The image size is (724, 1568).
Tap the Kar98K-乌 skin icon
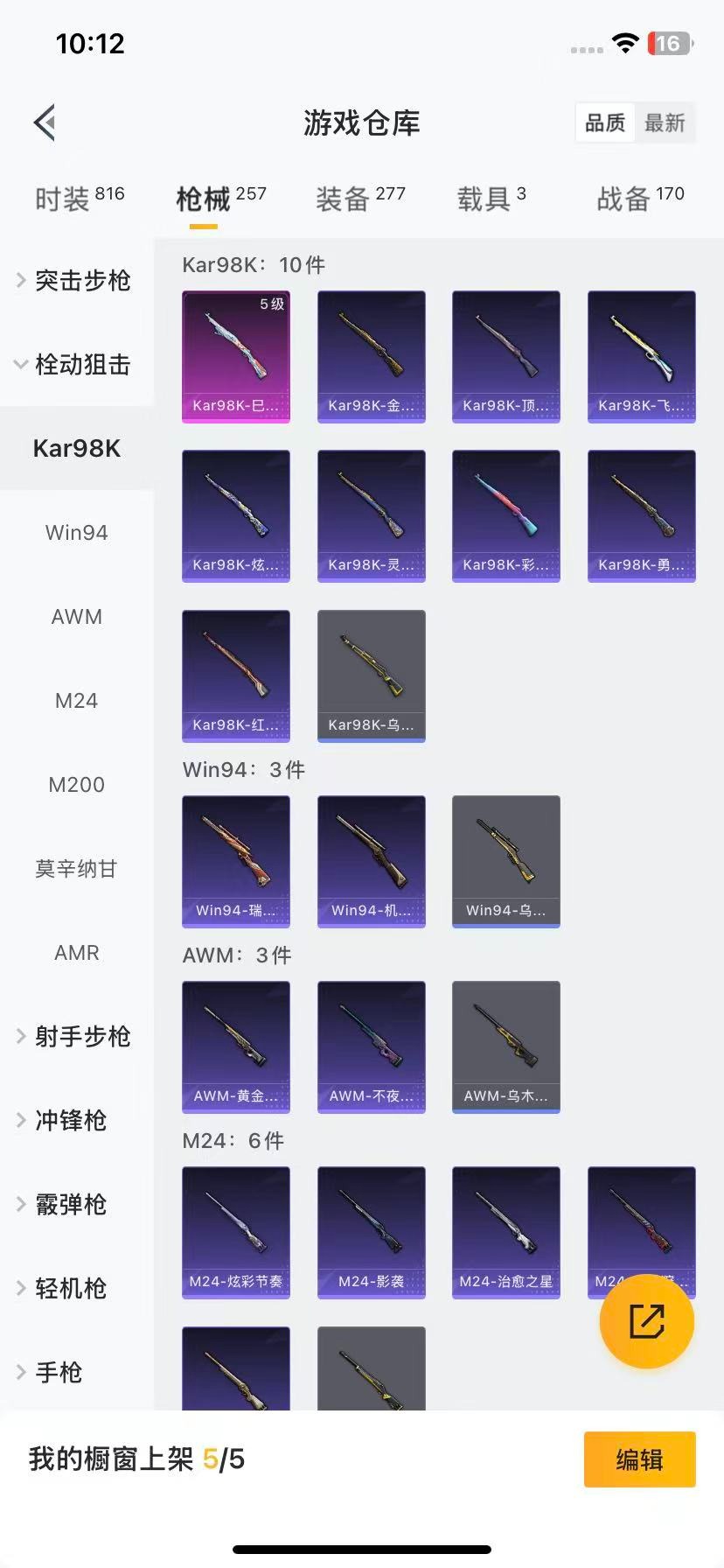[371, 675]
